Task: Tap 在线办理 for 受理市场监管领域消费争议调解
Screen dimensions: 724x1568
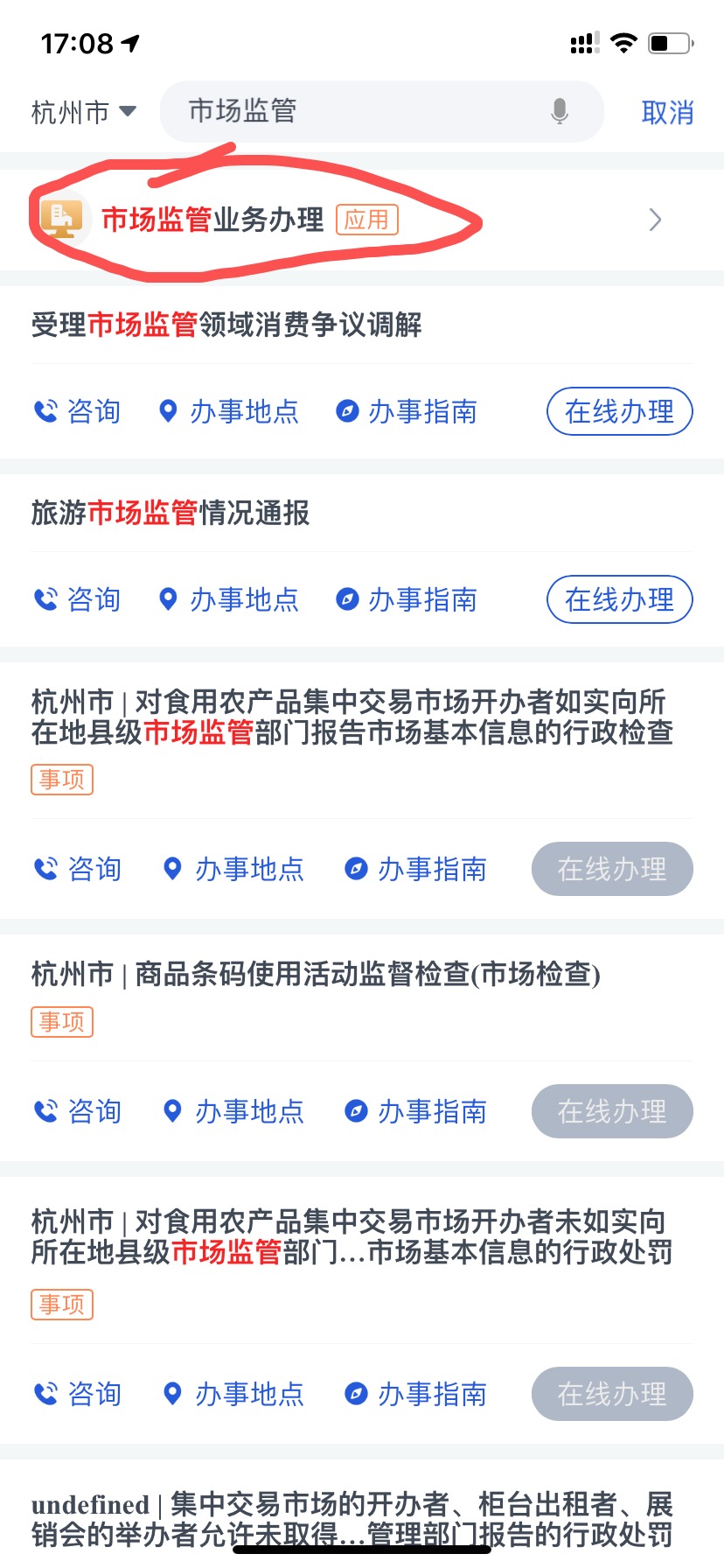Action: point(620,411)
